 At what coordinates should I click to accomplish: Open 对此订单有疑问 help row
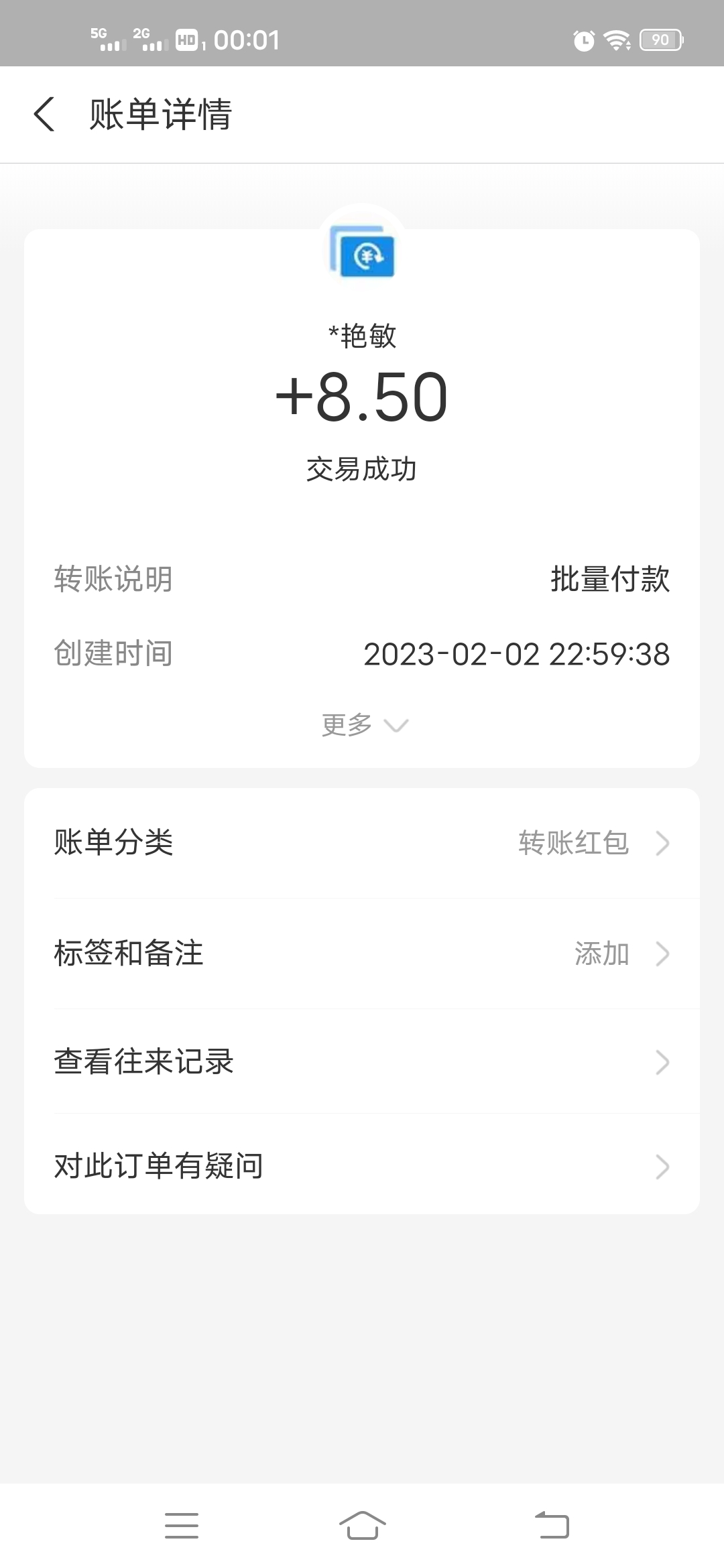click(x=362, y=1166)
